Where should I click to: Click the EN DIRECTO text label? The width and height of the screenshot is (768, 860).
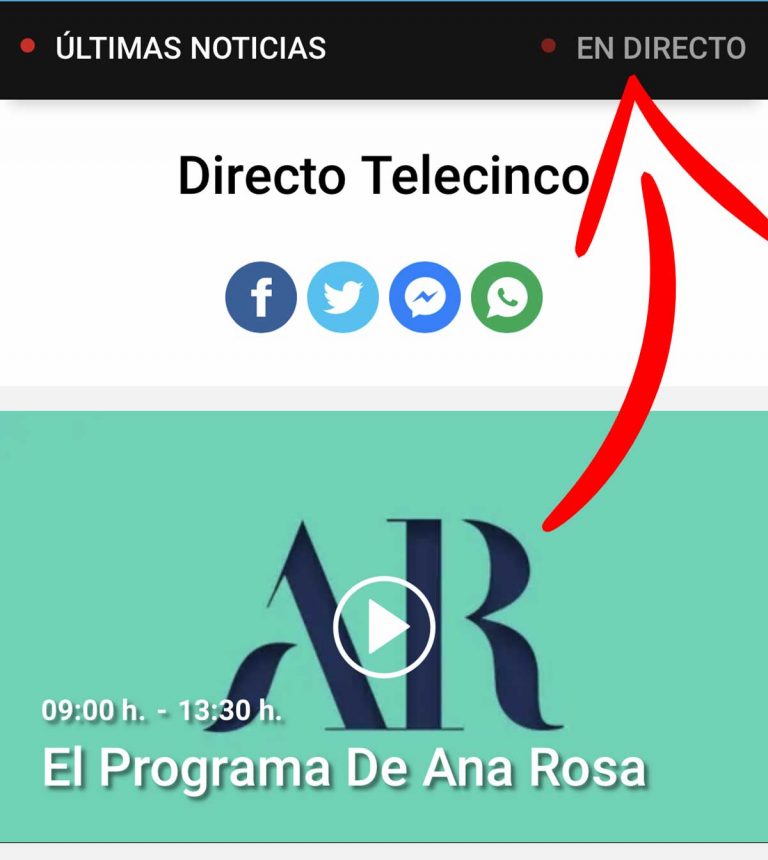660,46
